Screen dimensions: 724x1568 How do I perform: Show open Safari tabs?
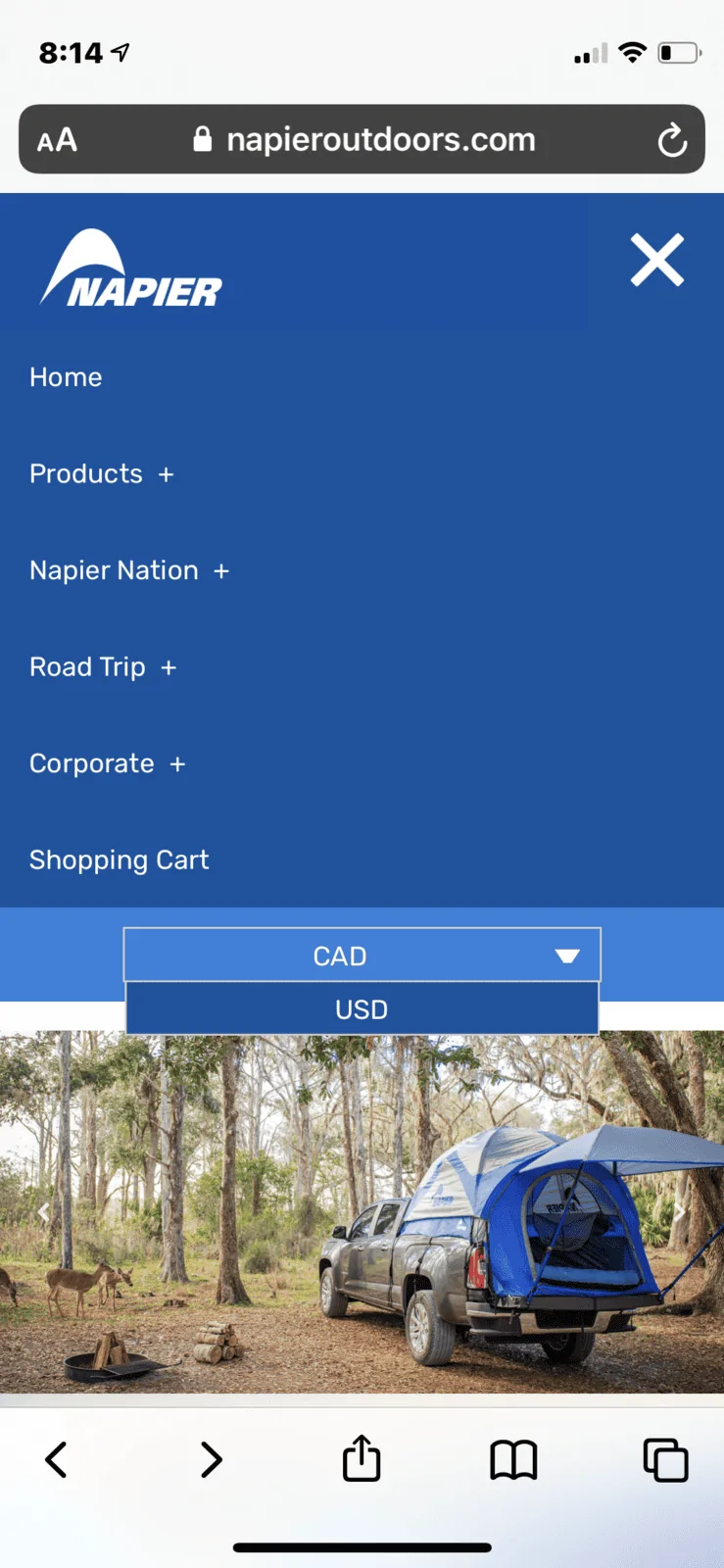click(665, 1460)
